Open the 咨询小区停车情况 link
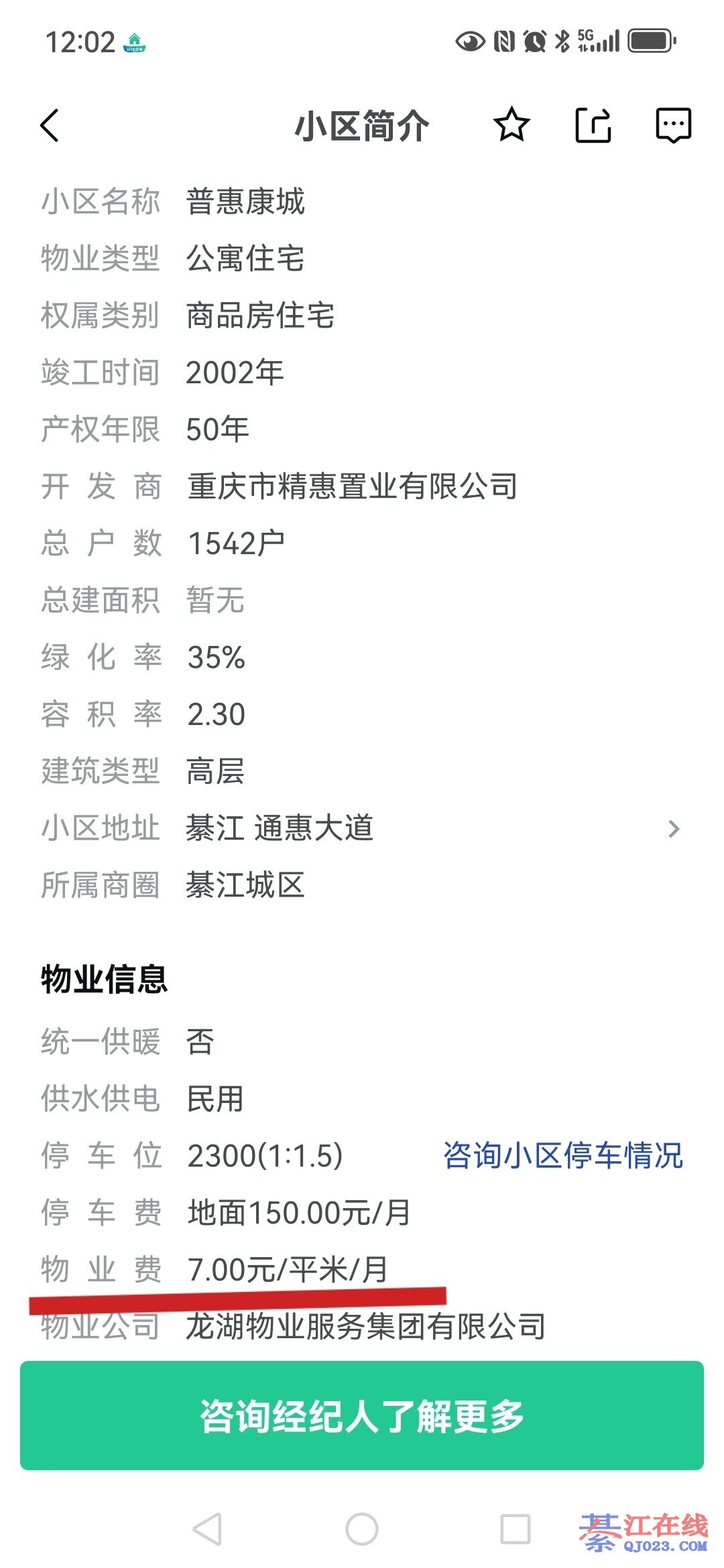724x1568 pixels. pyautogui.click(x=562, y=1156)
